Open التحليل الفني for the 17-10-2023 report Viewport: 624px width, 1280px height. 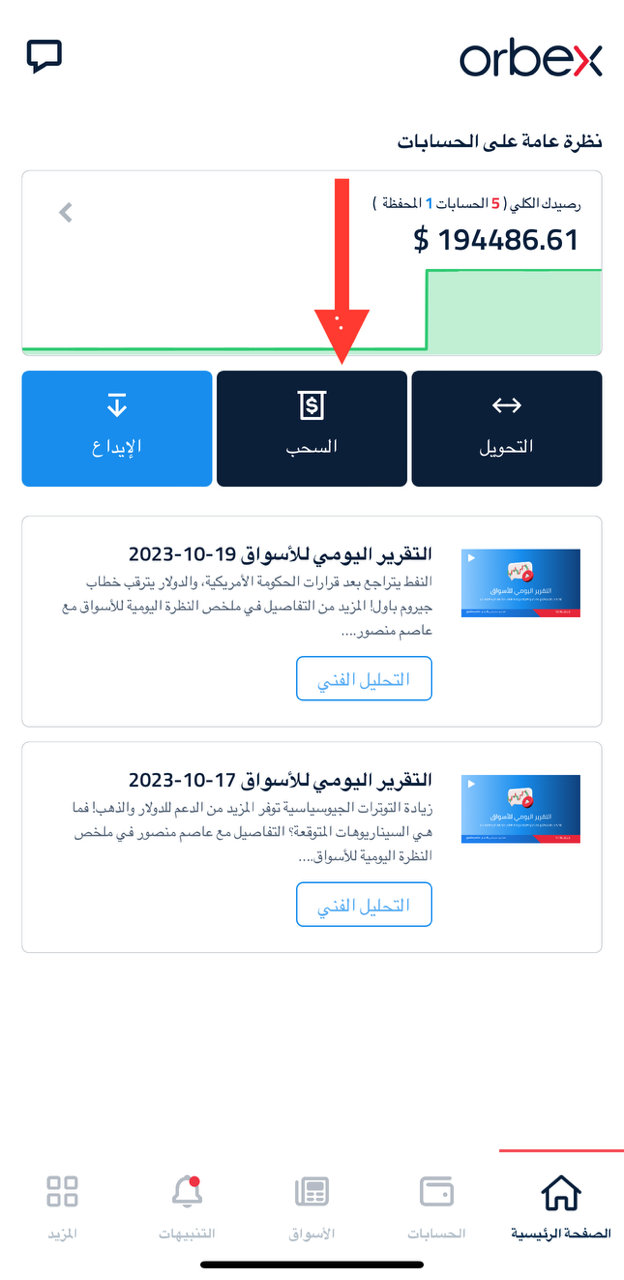(x=364, y=905)
